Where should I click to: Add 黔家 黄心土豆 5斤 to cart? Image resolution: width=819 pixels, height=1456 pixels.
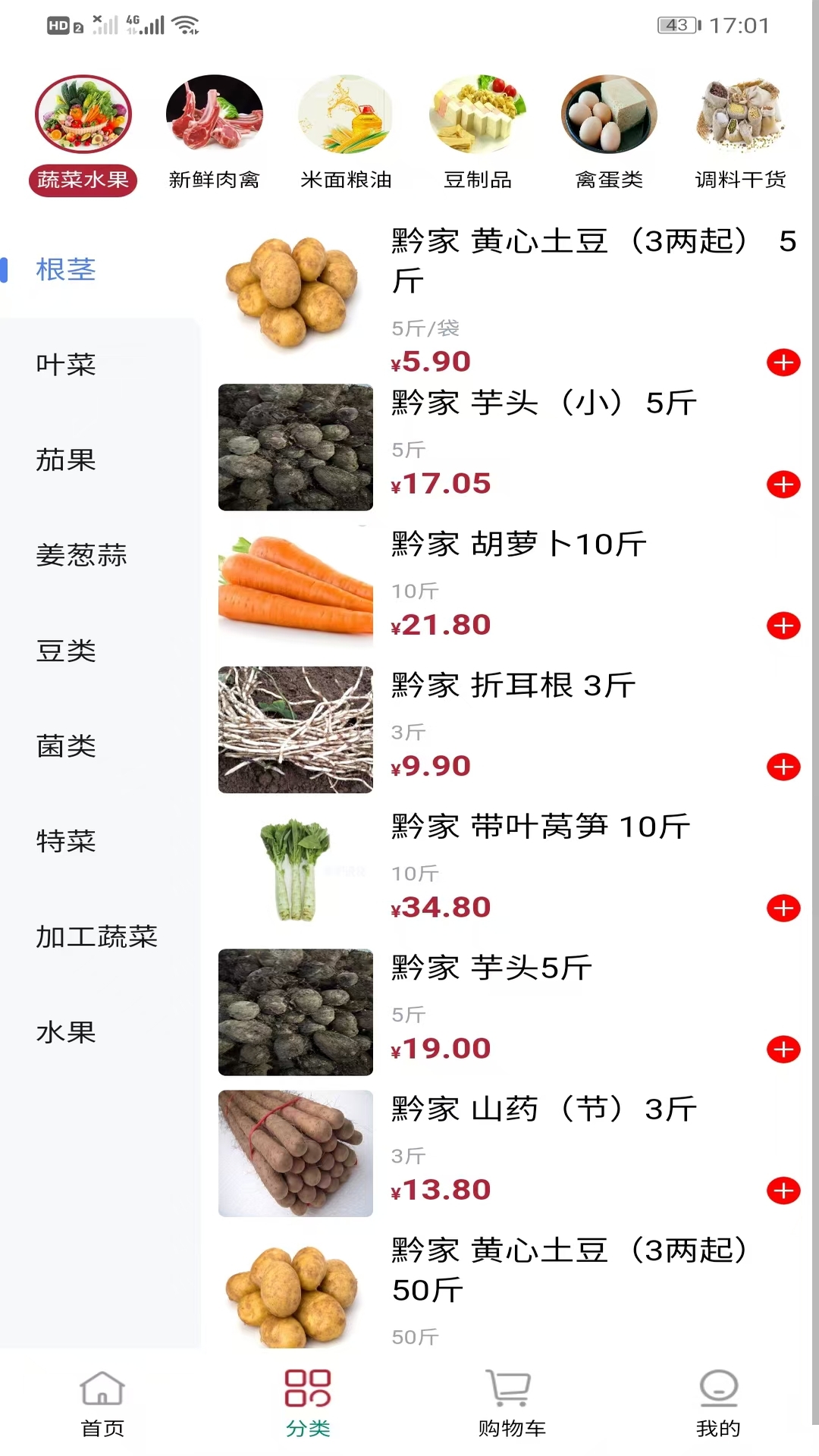coord(783,362)
